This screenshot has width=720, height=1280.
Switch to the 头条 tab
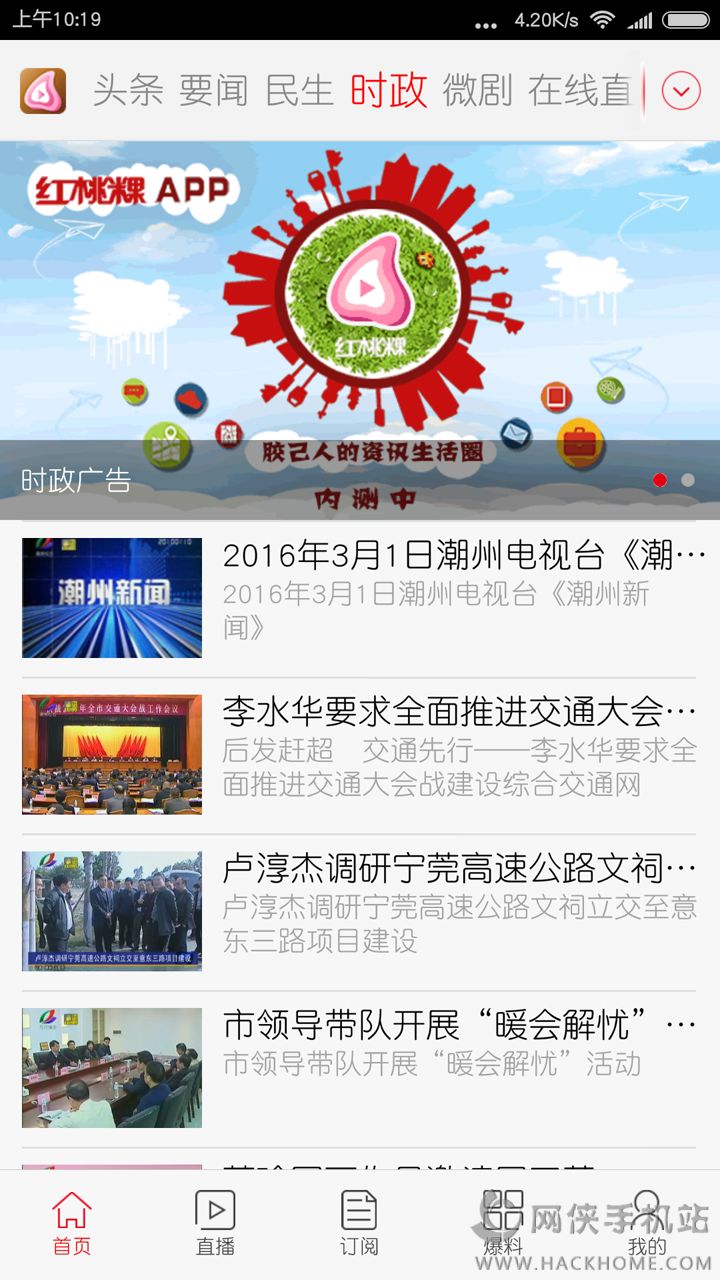[x=128, y=91]
